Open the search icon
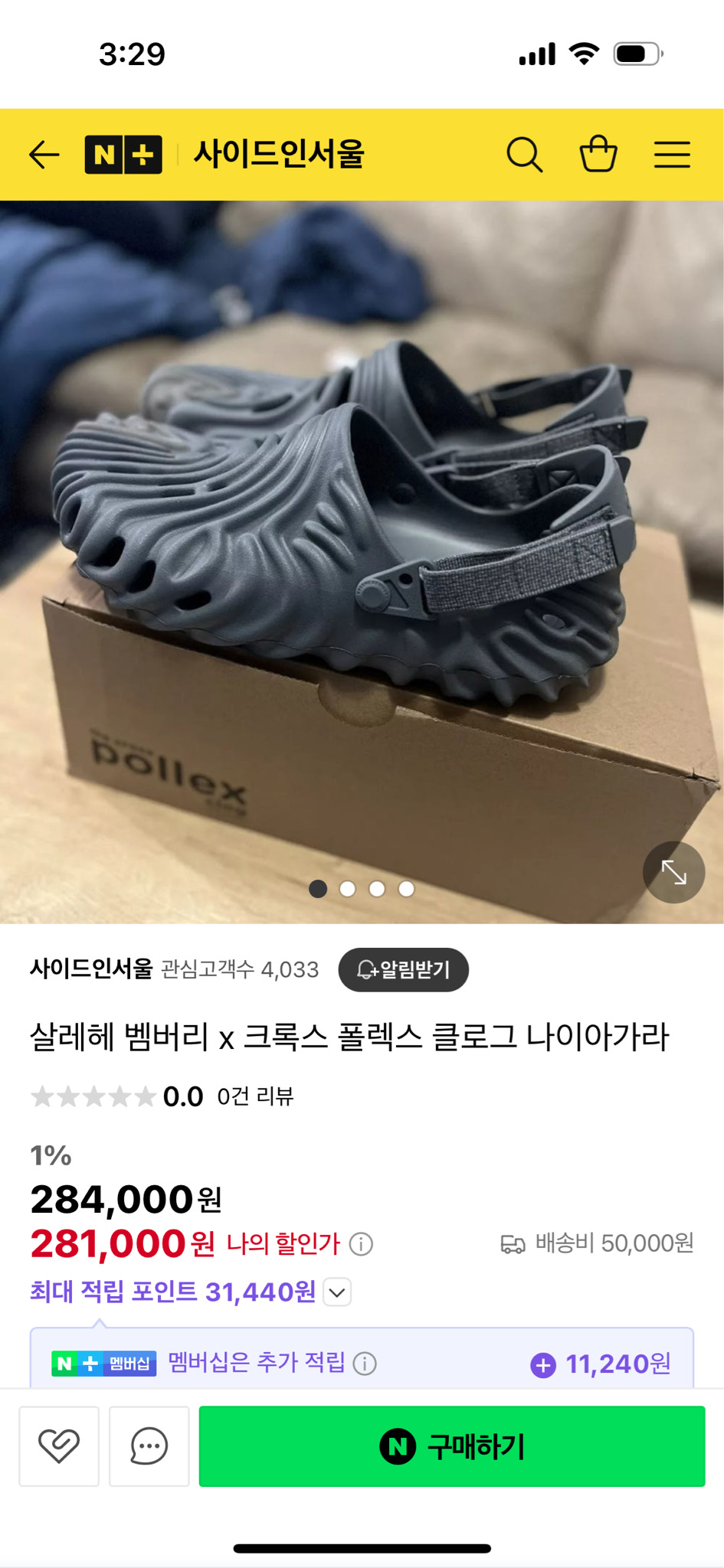Image resolution: width=724 pixels, height=1568 pixels. tap(525, 154)
